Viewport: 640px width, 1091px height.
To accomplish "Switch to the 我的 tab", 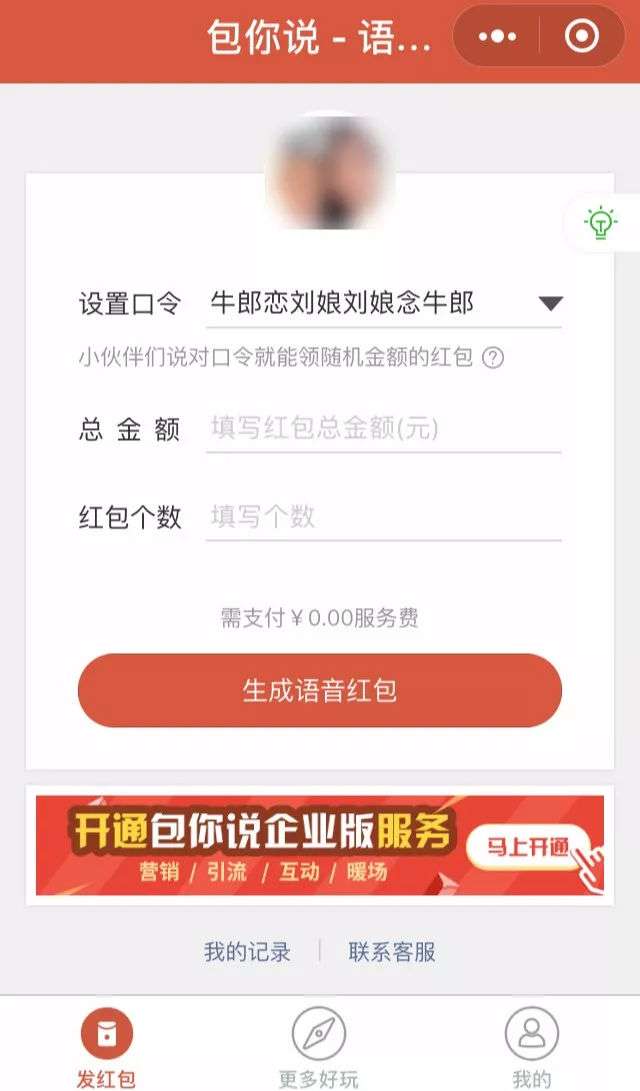I will pyautogui.click(x=531, y=1045).
